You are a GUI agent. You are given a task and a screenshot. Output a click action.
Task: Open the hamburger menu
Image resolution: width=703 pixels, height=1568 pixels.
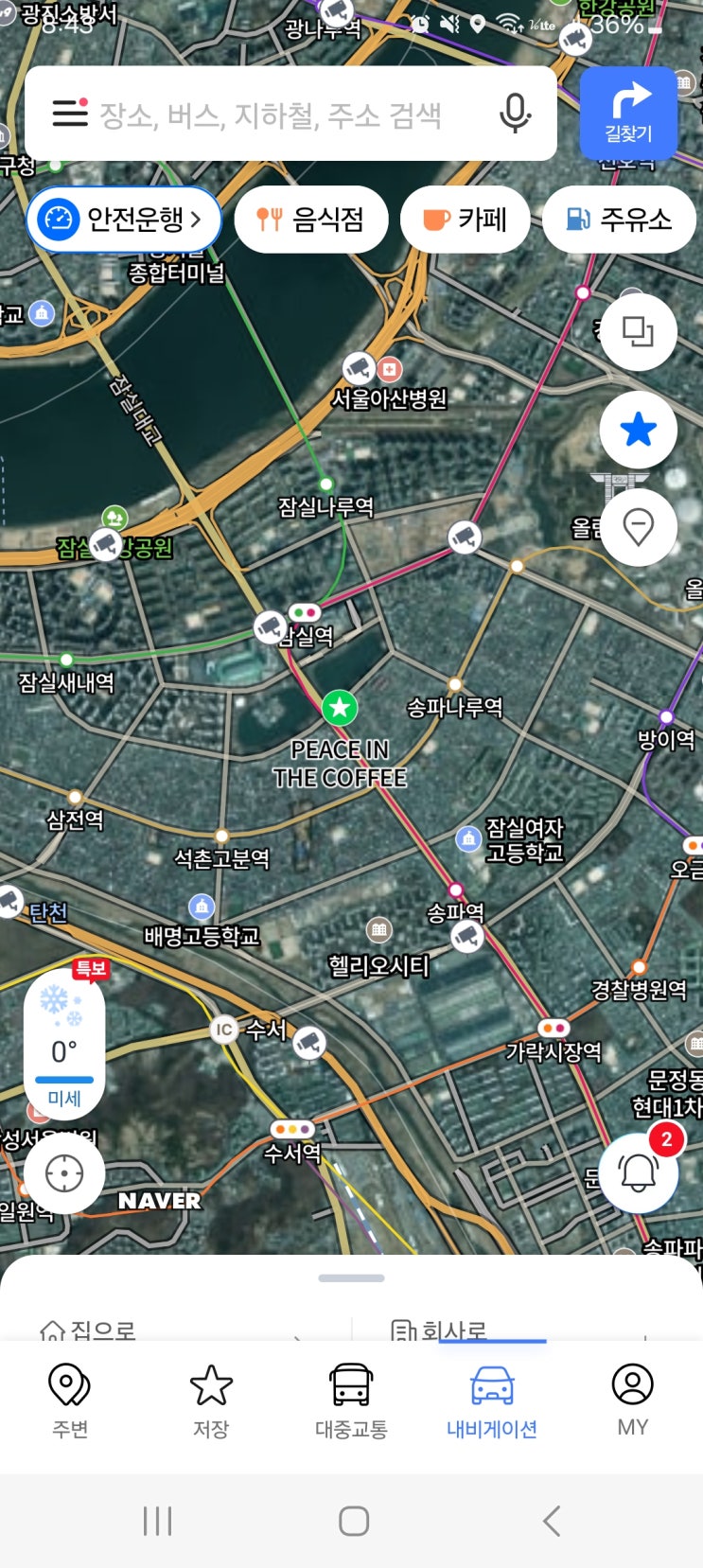[x=69, y=114]
